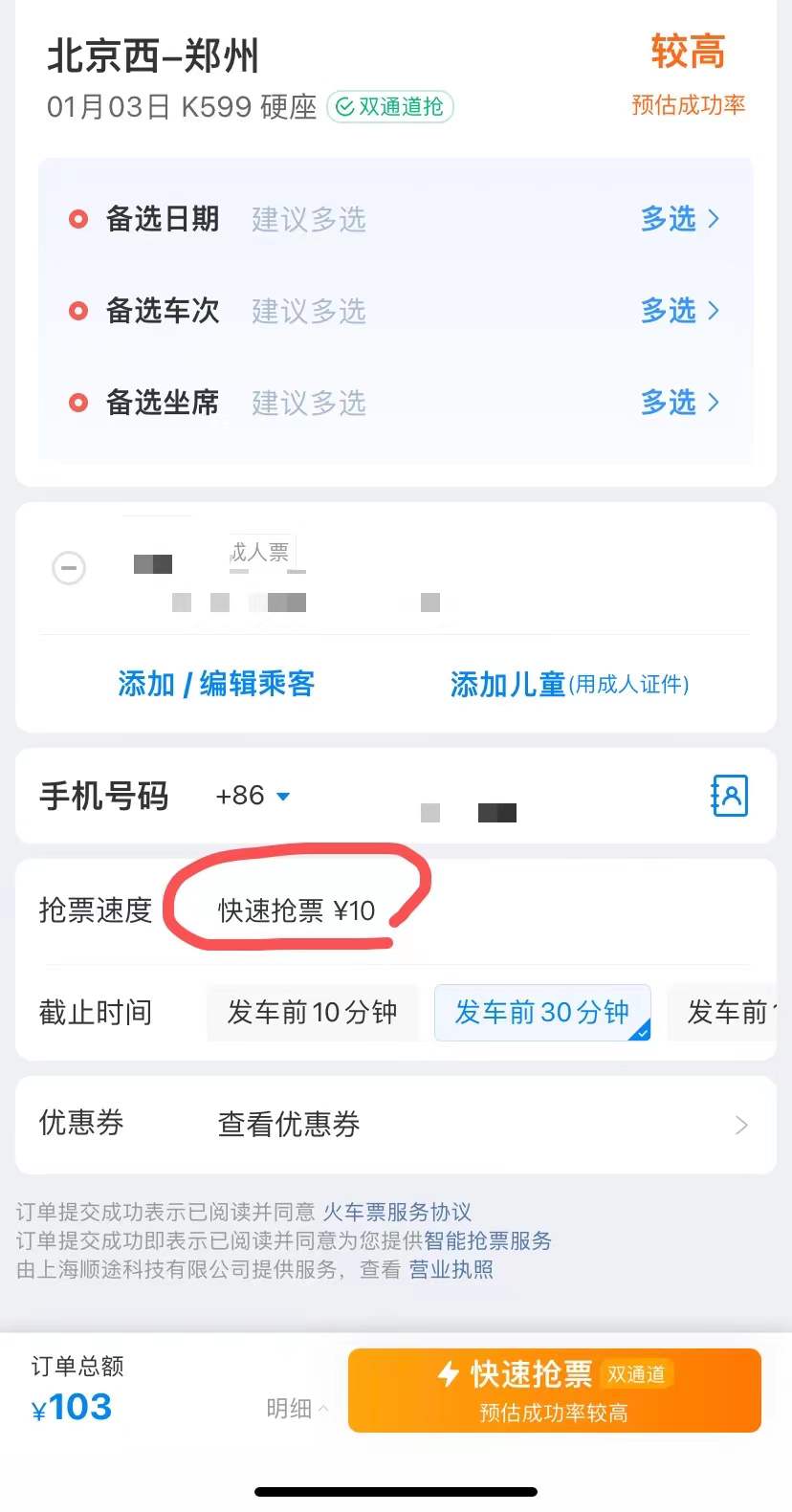Screen dimensions: 792x1512
Task: Remove the passenger with the minus icon
Action: [69, 568]
